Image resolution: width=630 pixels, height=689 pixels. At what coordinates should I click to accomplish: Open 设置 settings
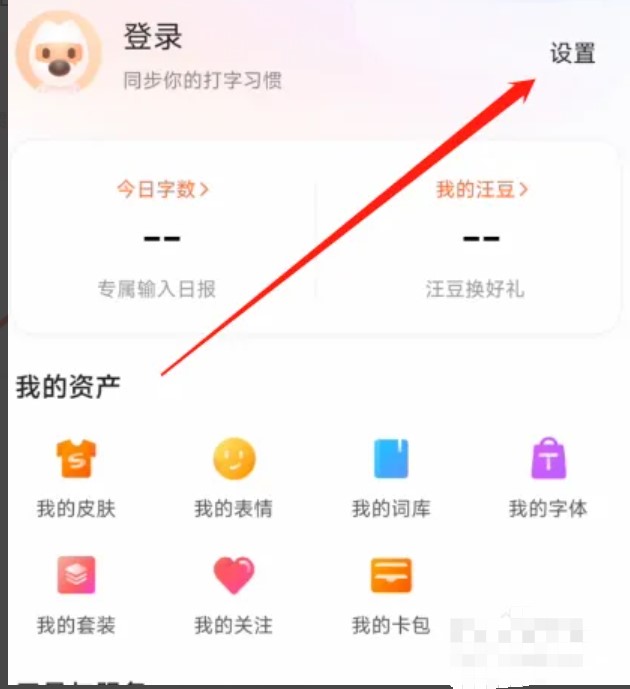[572, 54]
